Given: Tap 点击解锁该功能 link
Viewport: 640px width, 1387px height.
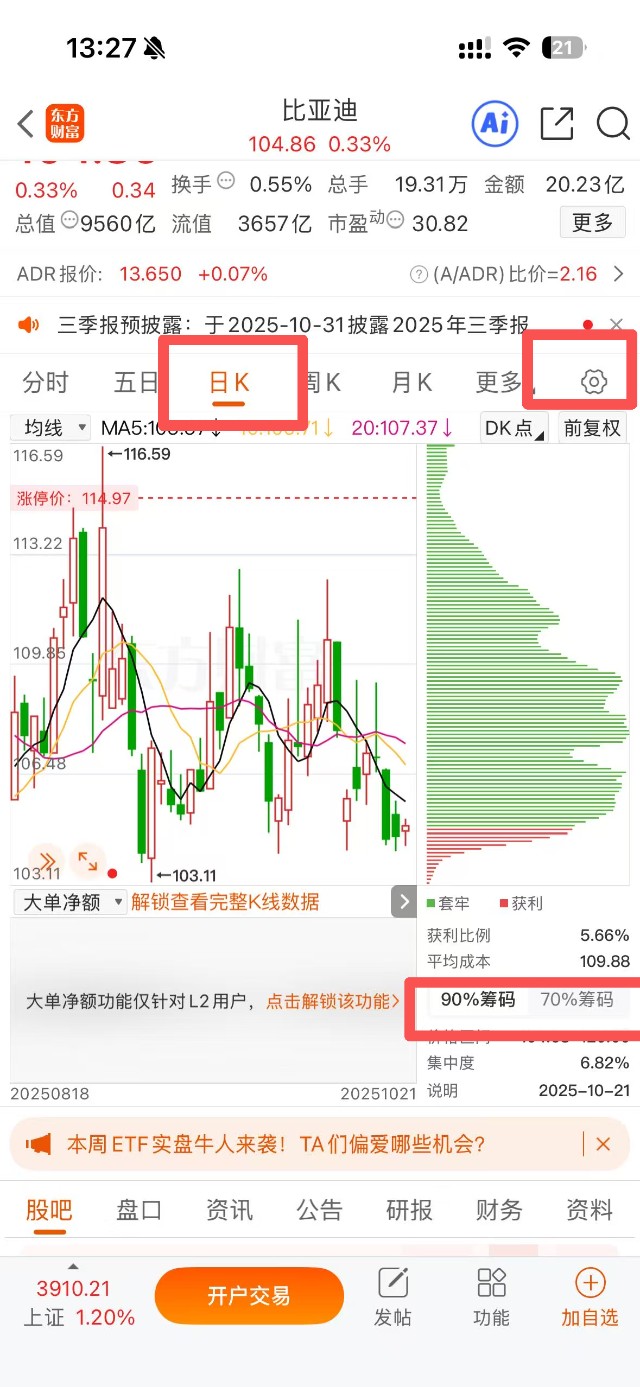Looking at the screenshot, I should click(x=332, y=1000).
